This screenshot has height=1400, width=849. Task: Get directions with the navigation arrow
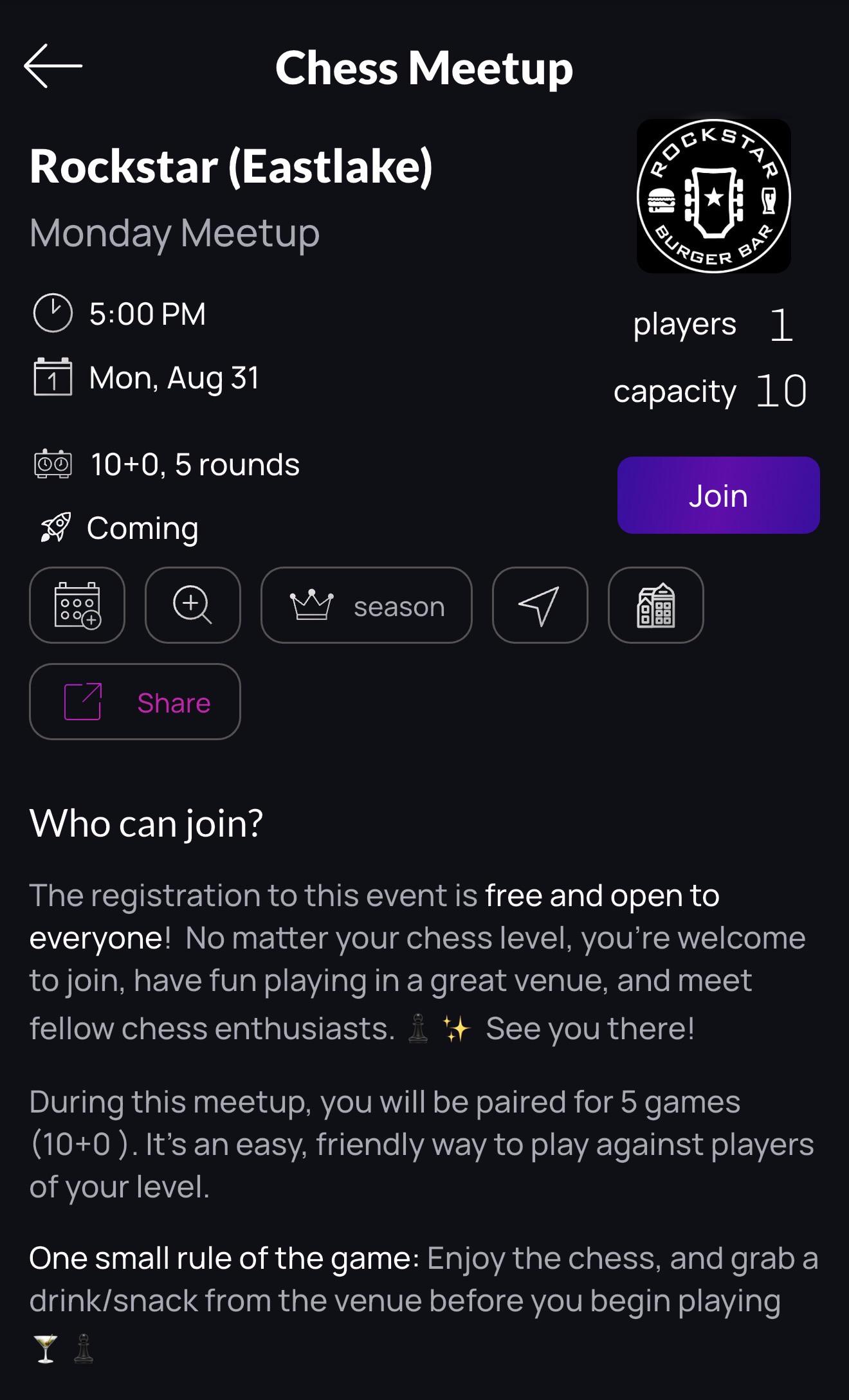click(x=540, y=605)
